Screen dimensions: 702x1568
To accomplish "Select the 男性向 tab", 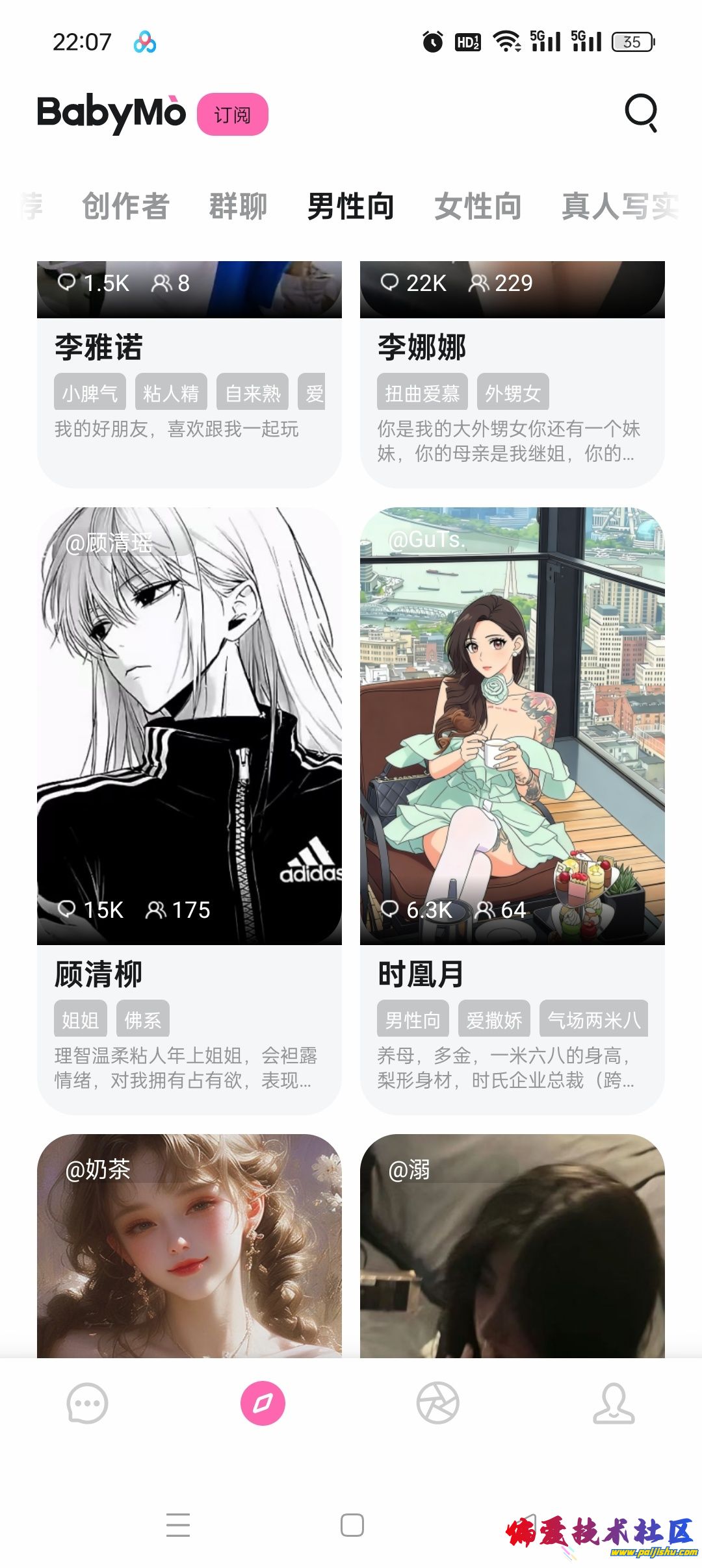I will coord(350,207).
